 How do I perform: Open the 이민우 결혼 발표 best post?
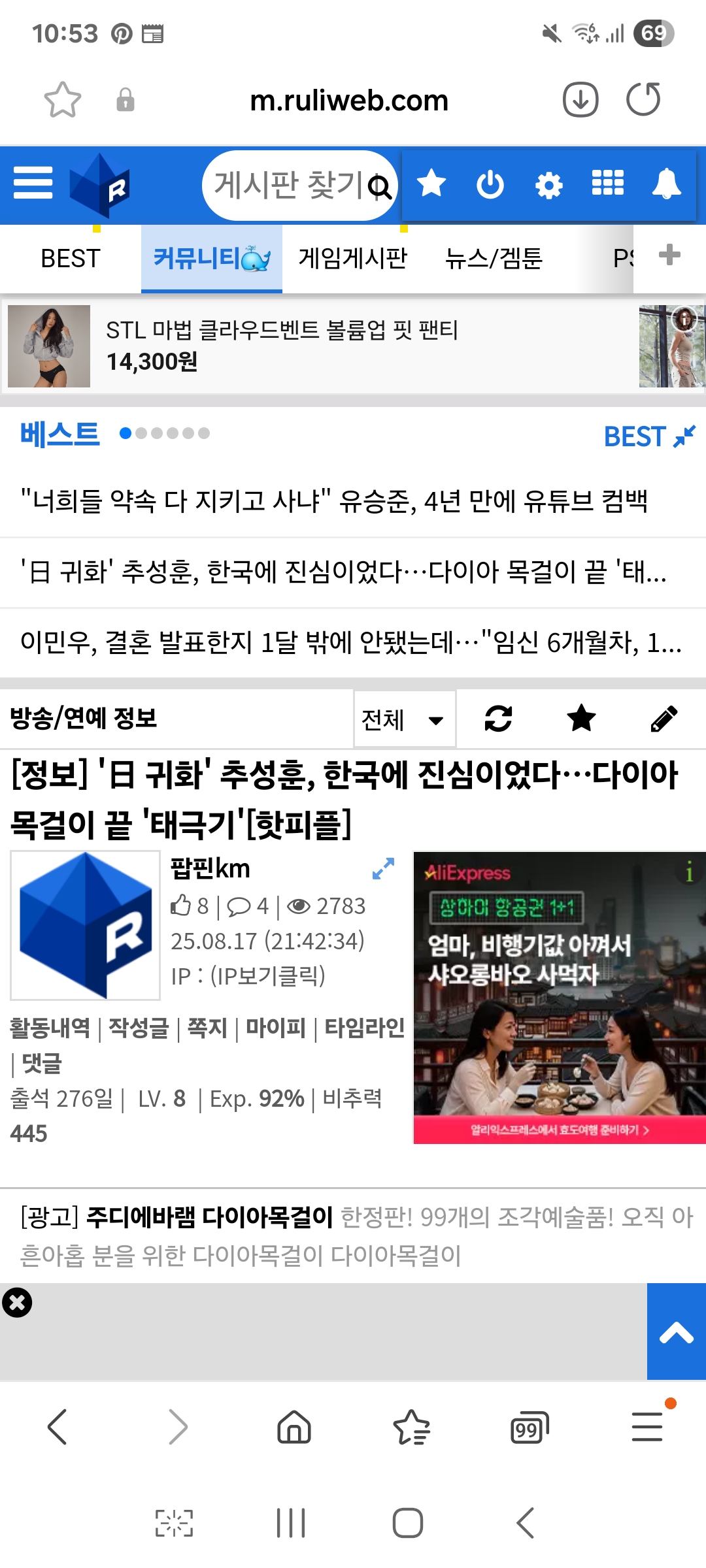pos(350,643)
